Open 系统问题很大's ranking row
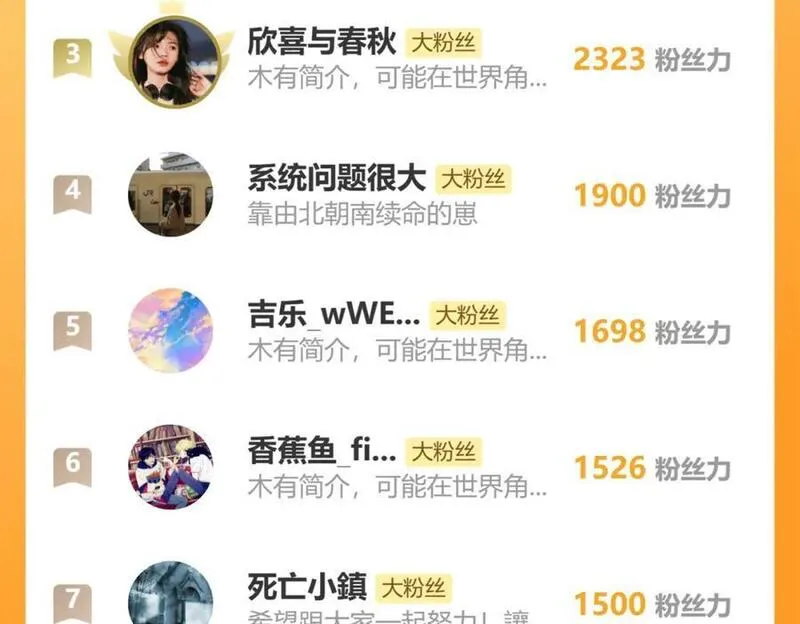The width and height of the screenshot is (800, 624). [x=400, y=195]
